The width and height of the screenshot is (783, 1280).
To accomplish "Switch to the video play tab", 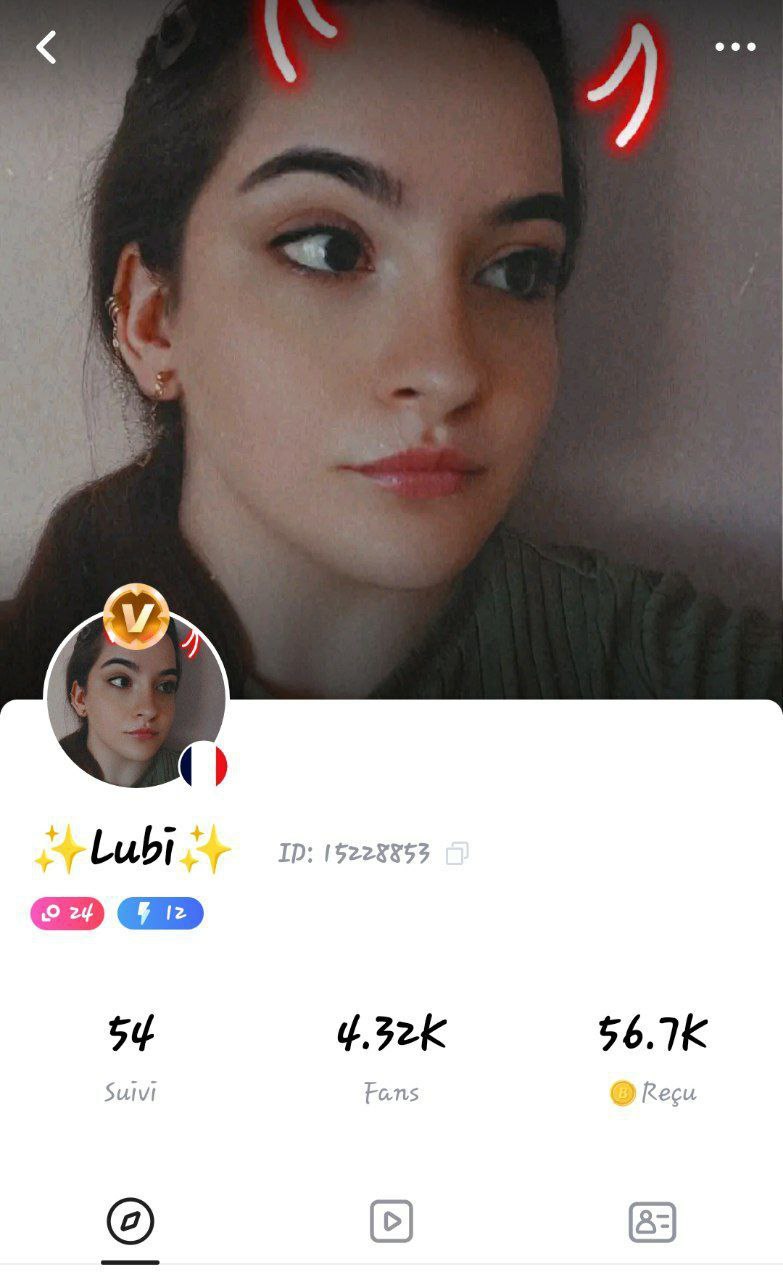I will point(391,1221).
